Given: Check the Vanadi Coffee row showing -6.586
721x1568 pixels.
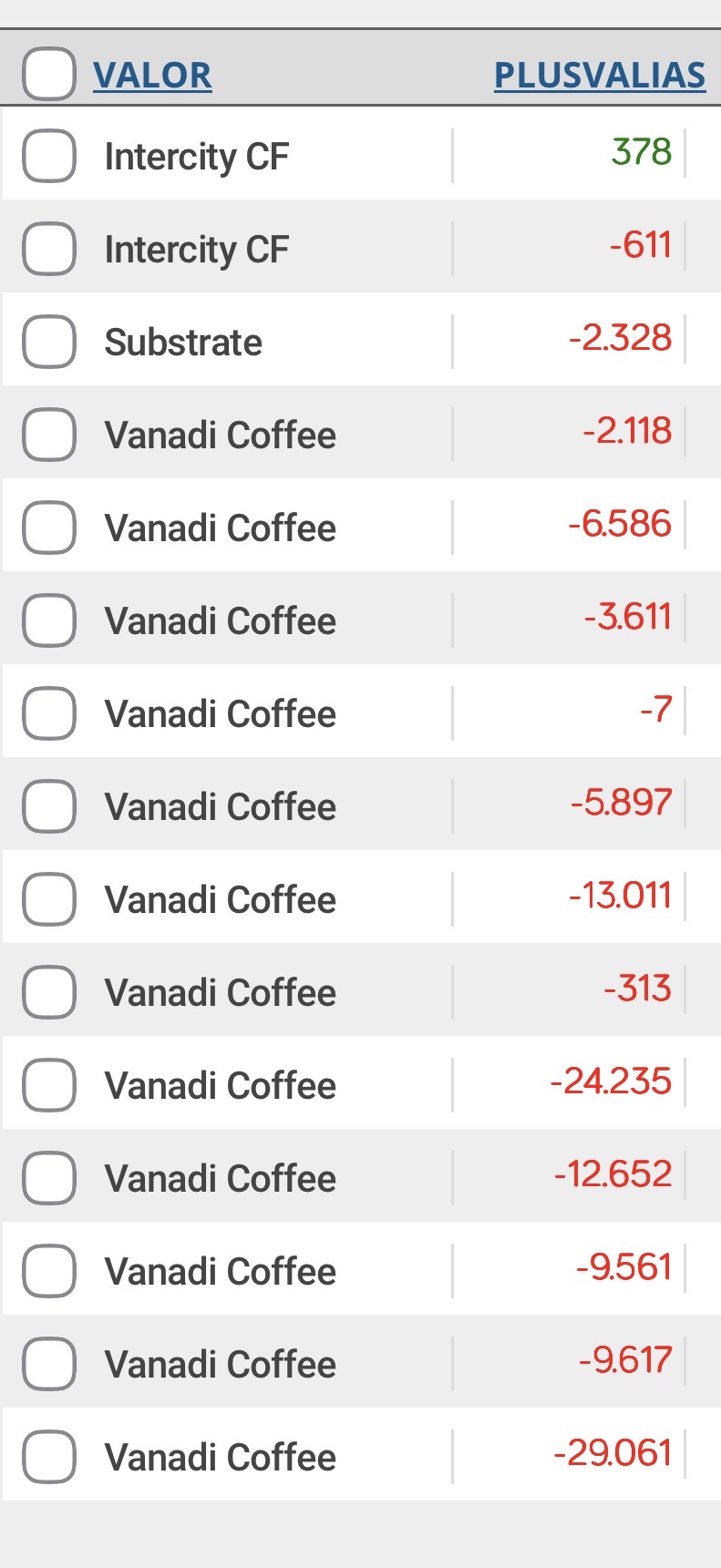Looking at the screenshot, I should pyautogui.click(x=49, y=528).
